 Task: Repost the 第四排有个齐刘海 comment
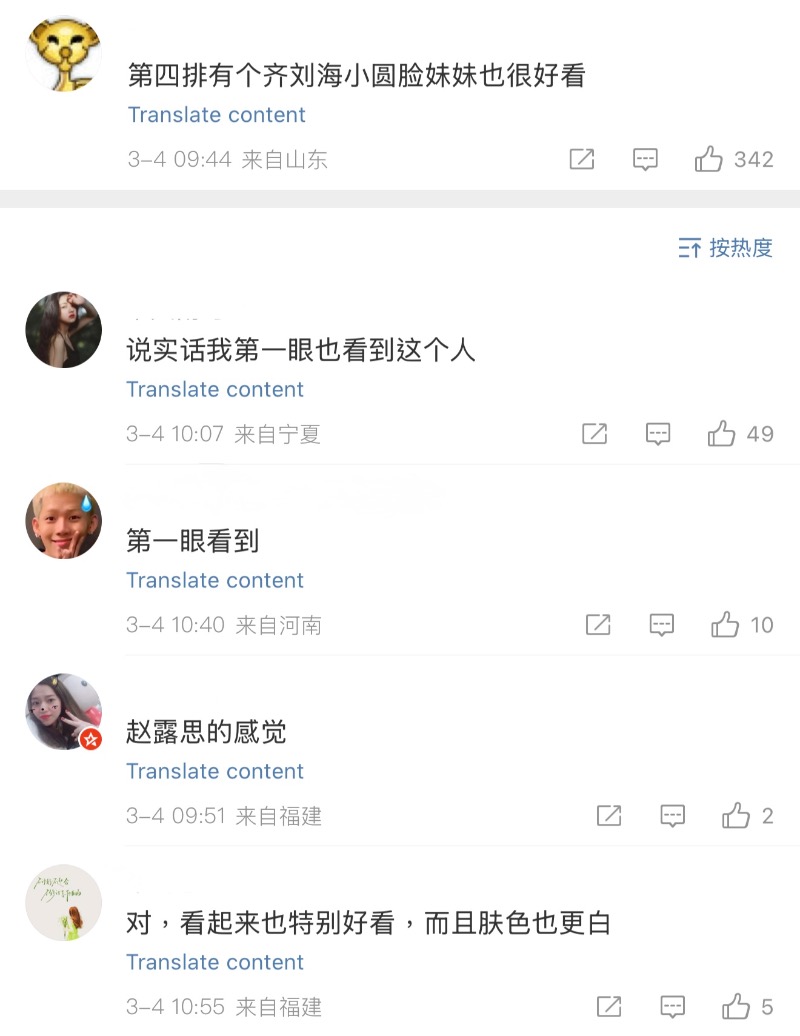[582, 159]
